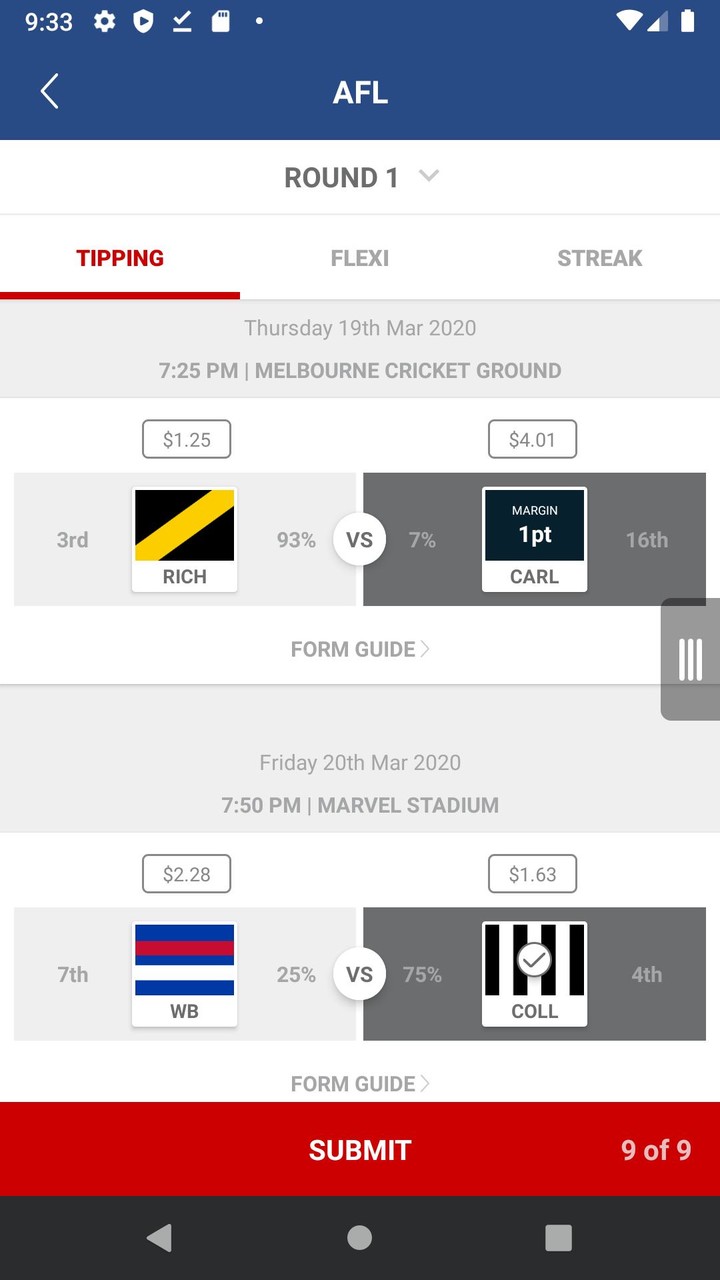Open the ROUND 1 selector
The width and height of the screenshot is (720, 1280).
361,176
